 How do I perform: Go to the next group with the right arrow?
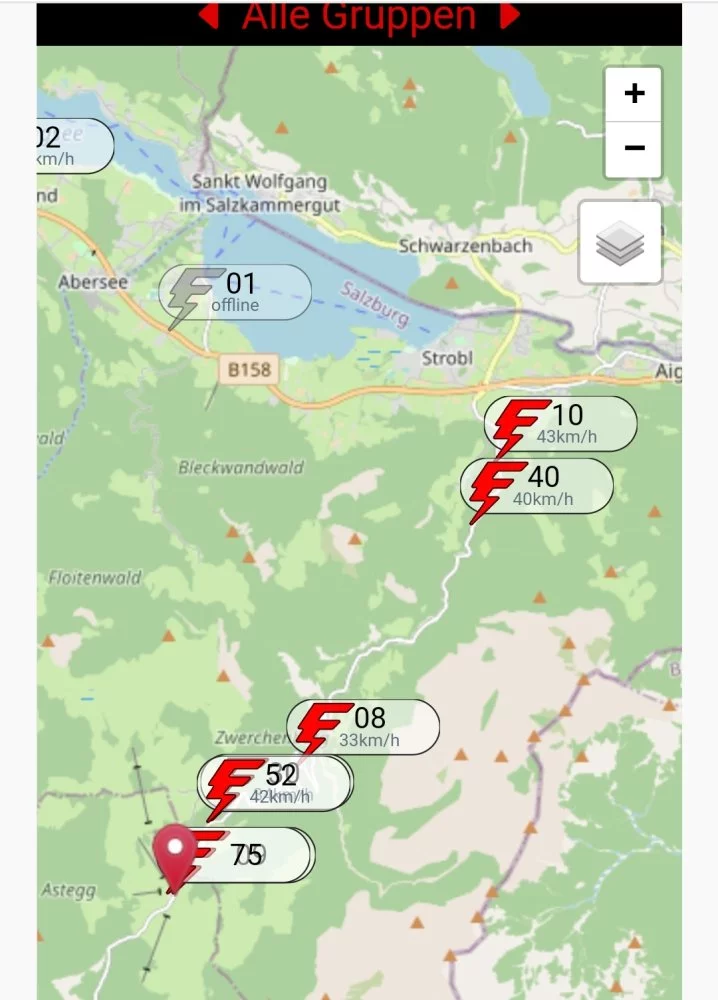[510, 15]
